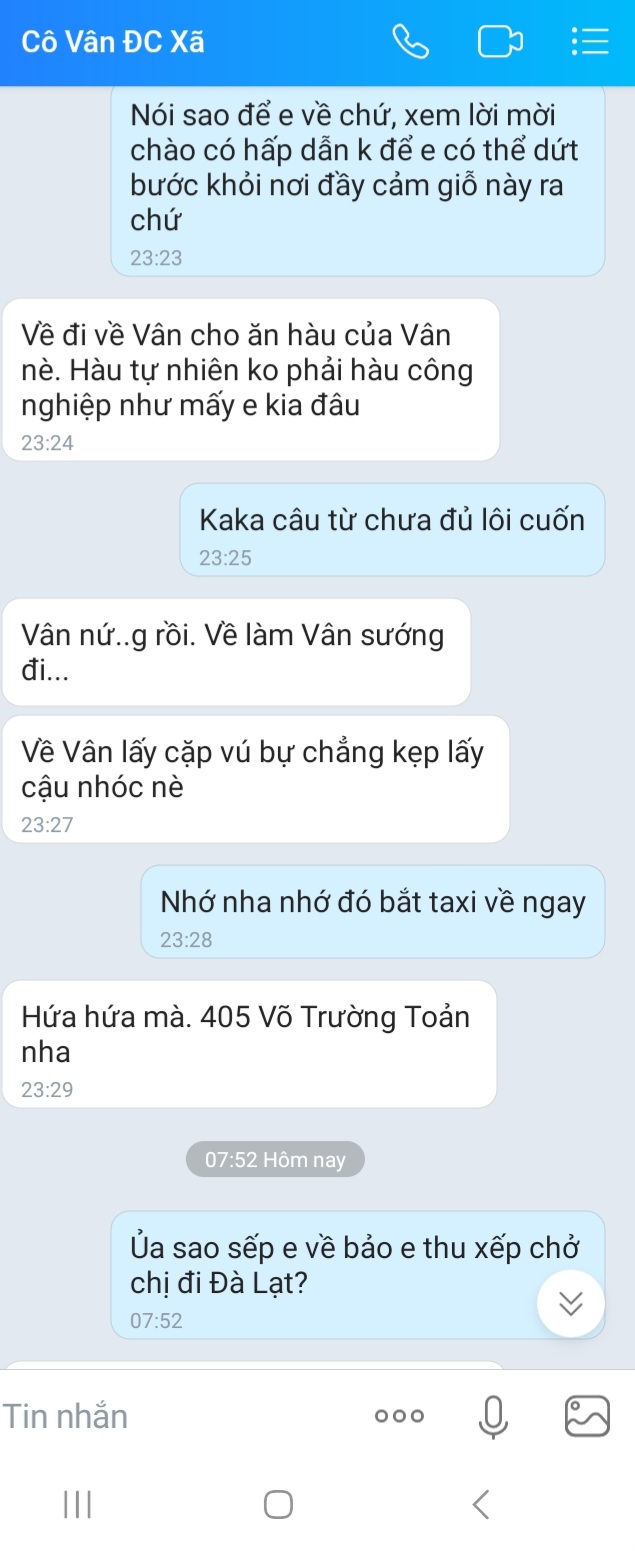Screen dimensions: 635x1551
Task: Open the photo gallery picker
Action: click(587, 1416)
